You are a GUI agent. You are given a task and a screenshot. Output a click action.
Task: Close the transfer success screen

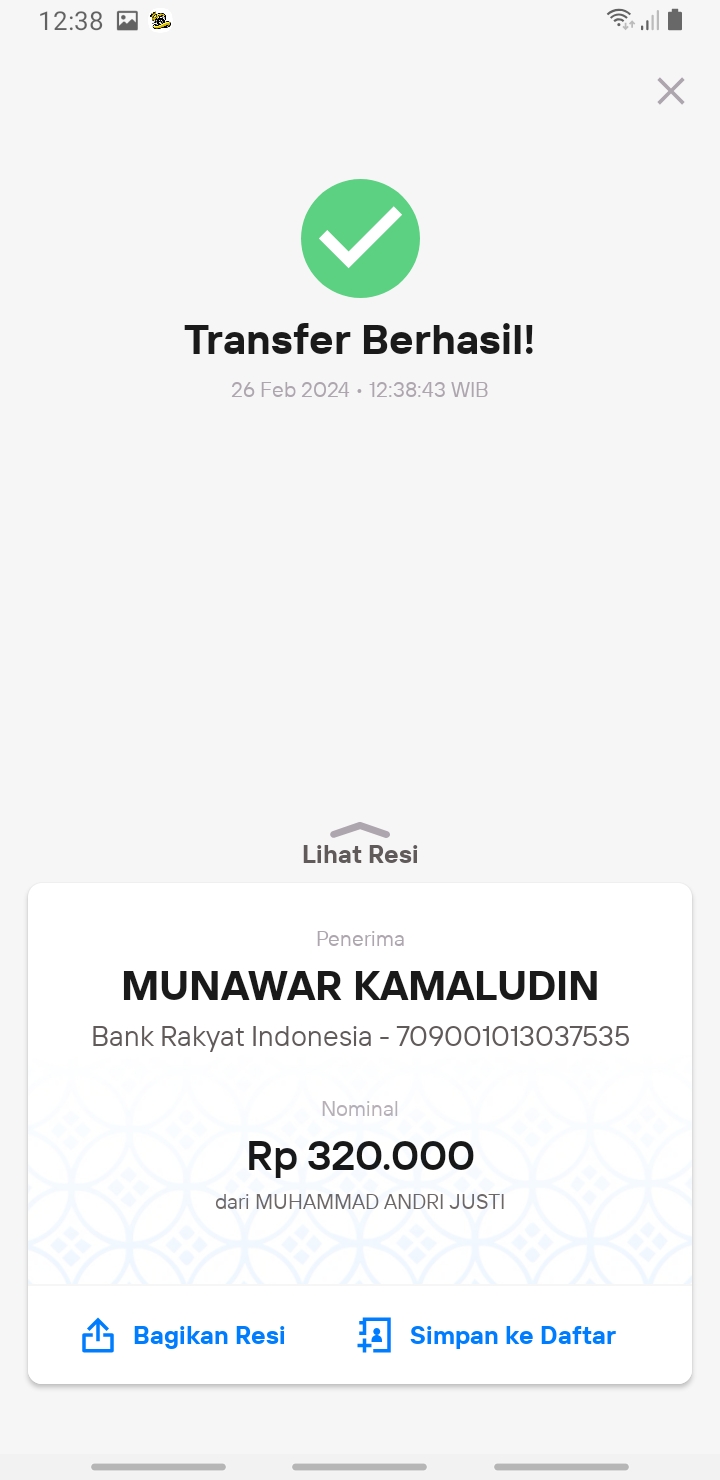click(x=670, y=91)
